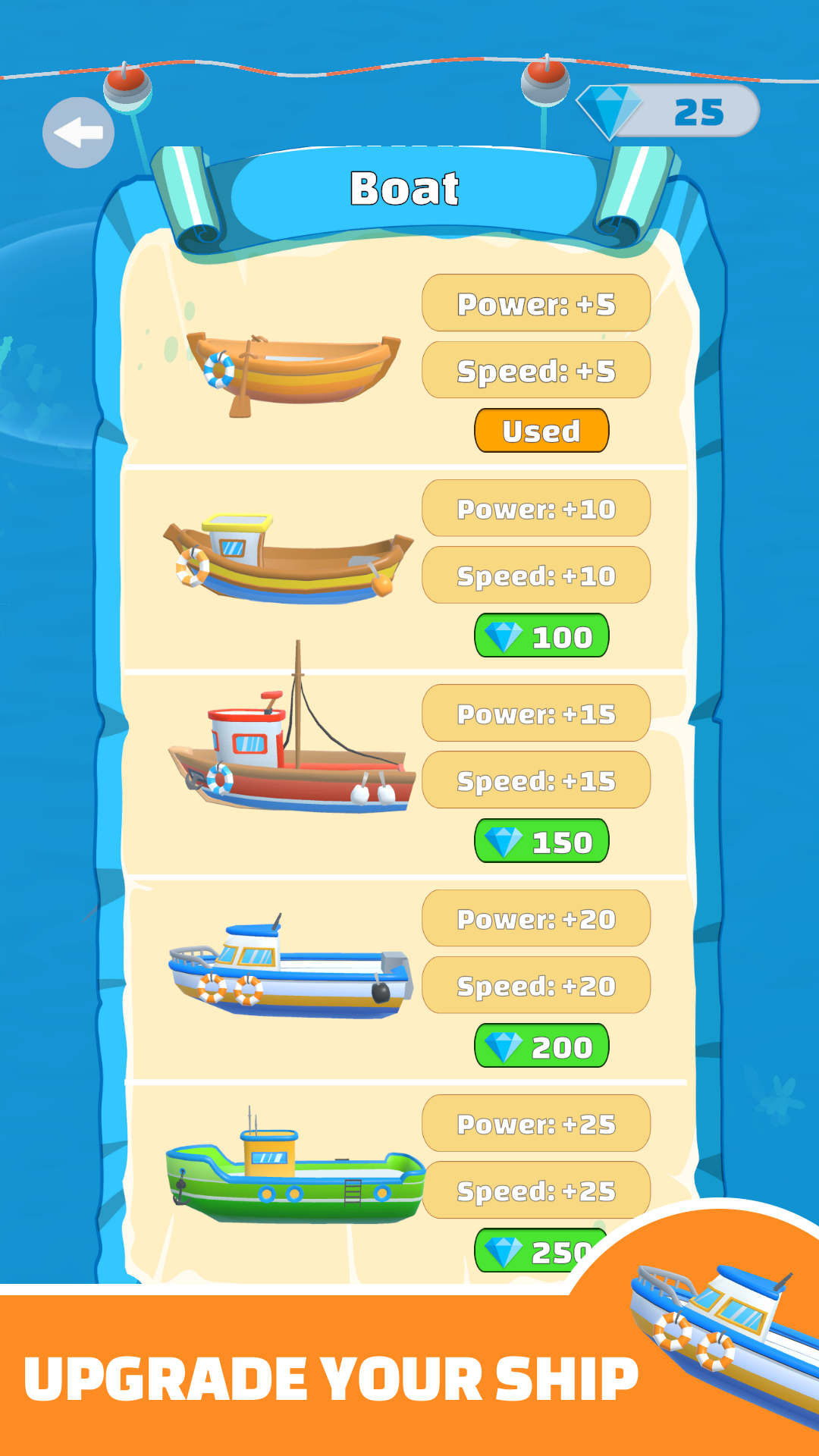Click the back arrow button
The width and height of the screenshot is (819, 1456).
coord(80,131)
